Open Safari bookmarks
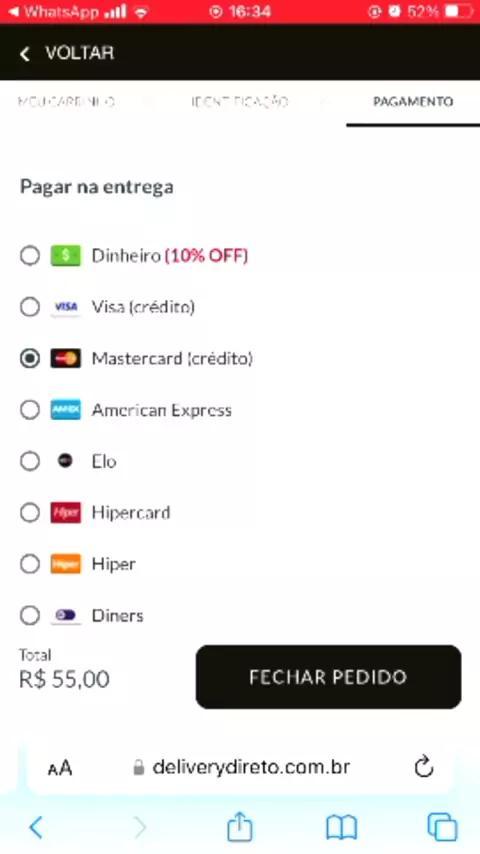This screenshot has height=854, width=480. pos(342,828)
